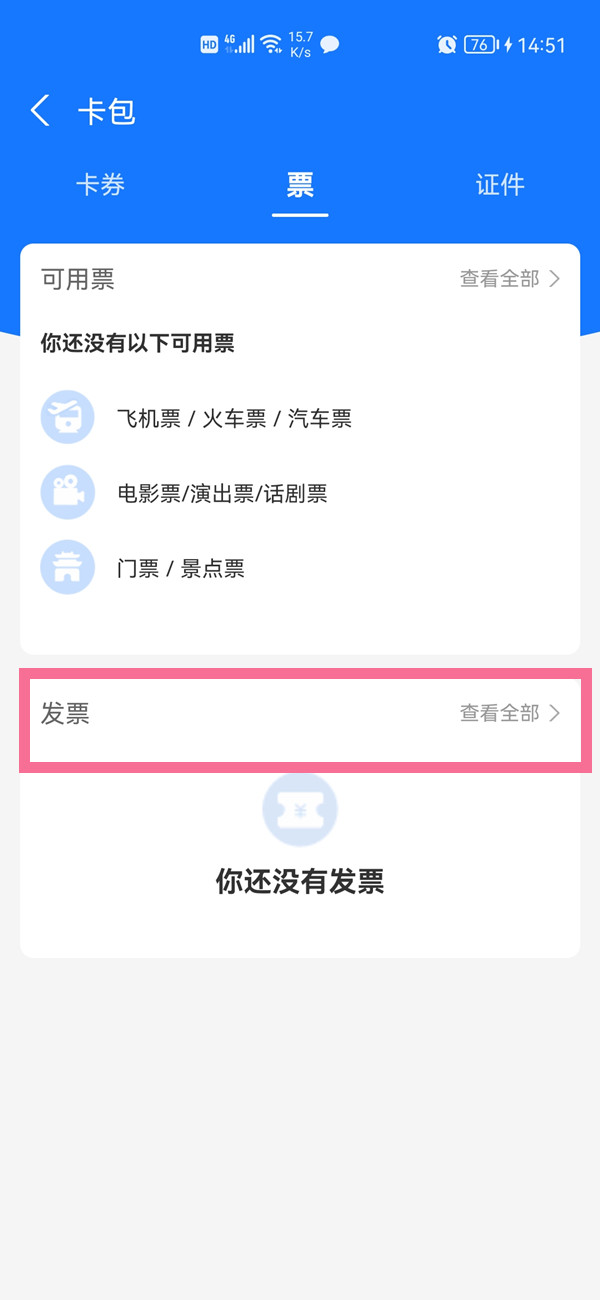Screen dimensions: 600x1300
Task: Select the 票 tab
Action: pyautogui.click(x=300, y=185)
